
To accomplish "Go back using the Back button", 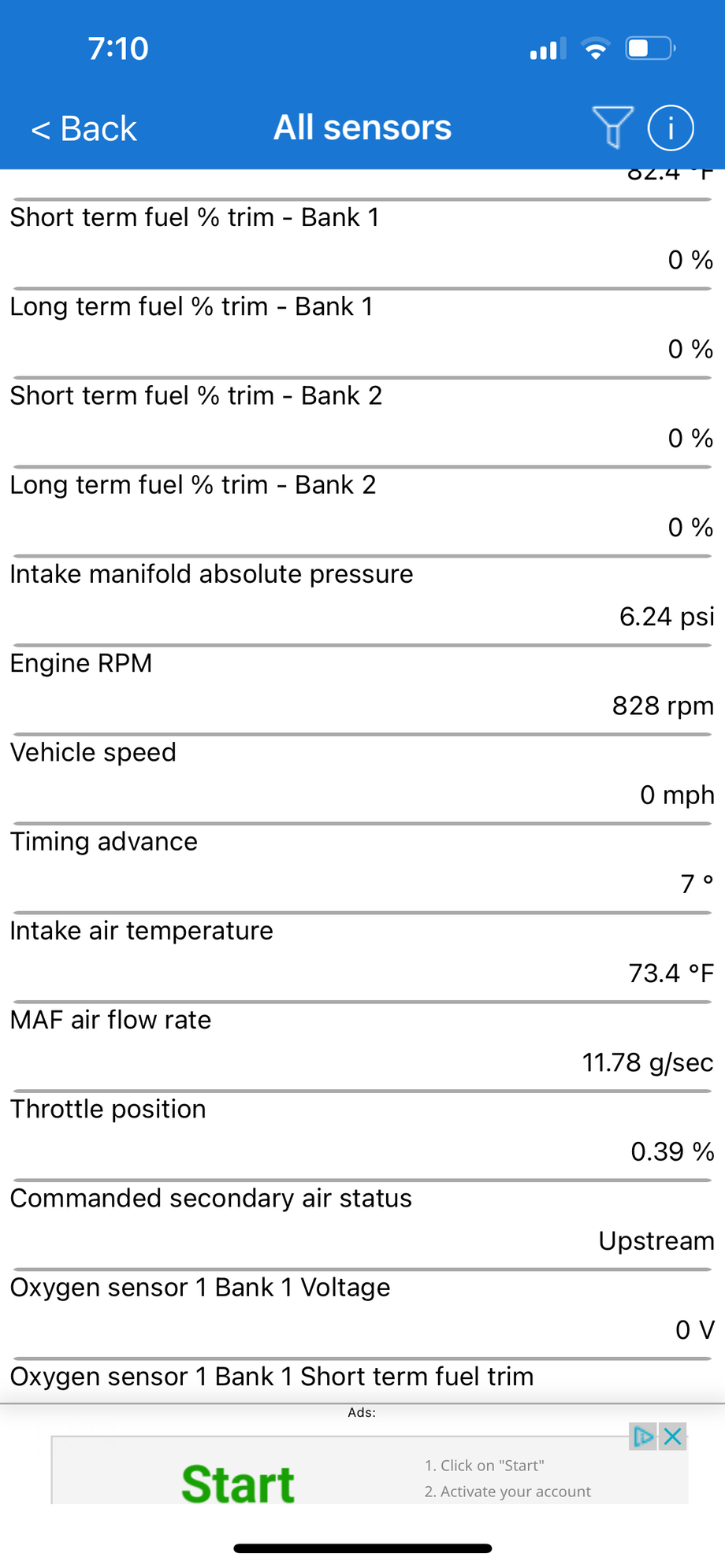I will 84,128.
